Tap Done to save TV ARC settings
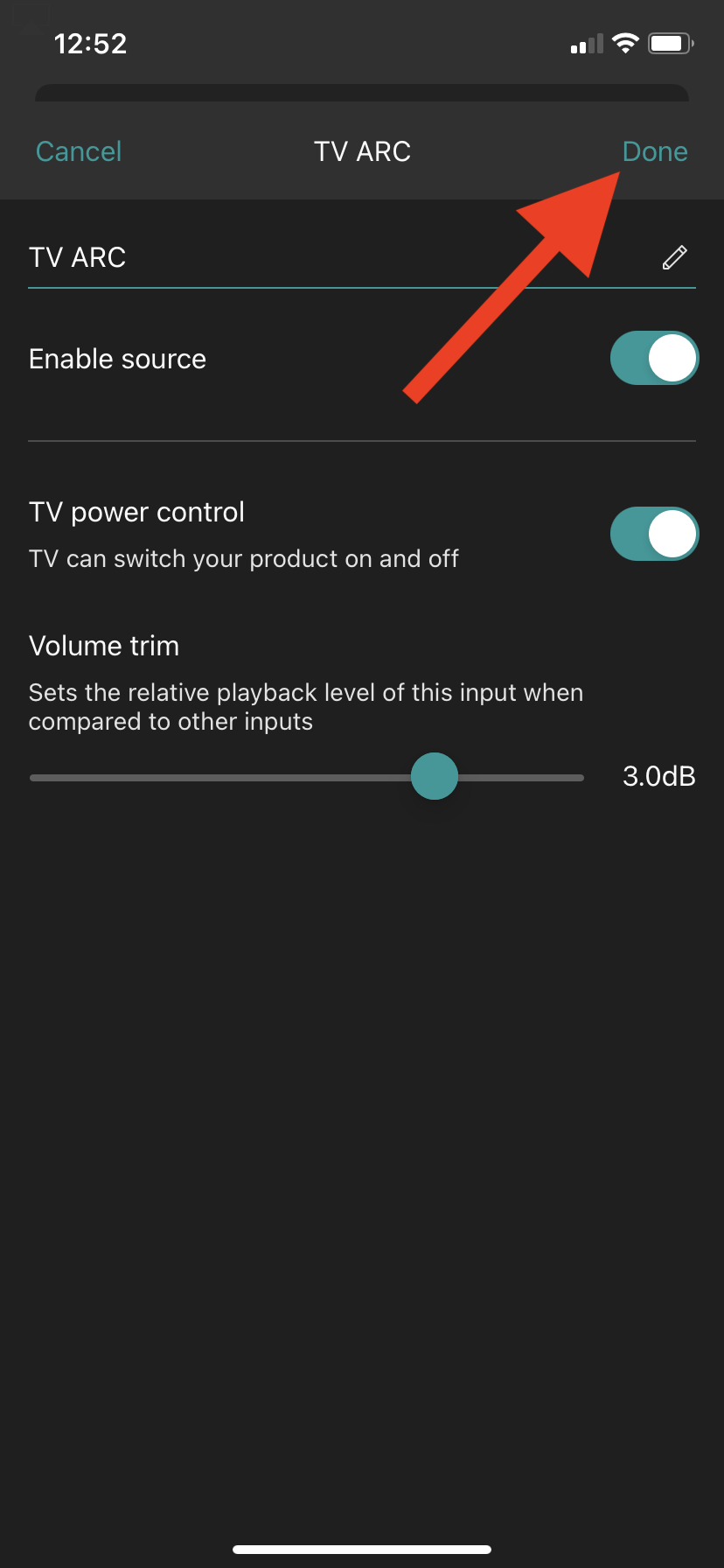The image size is (724, 1568). (x=654, y=151)
